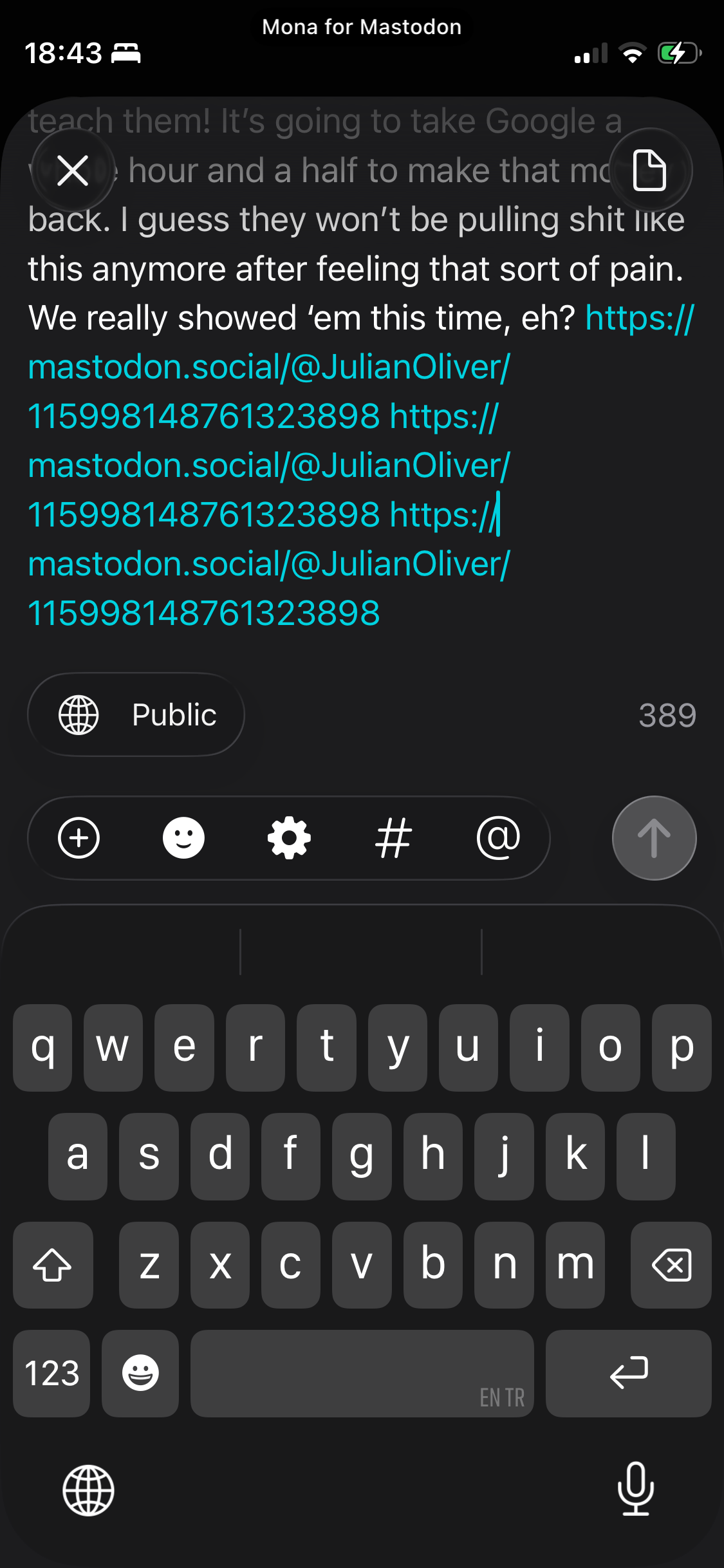Switch keyboard to numbers with 123

point(51,1373)
